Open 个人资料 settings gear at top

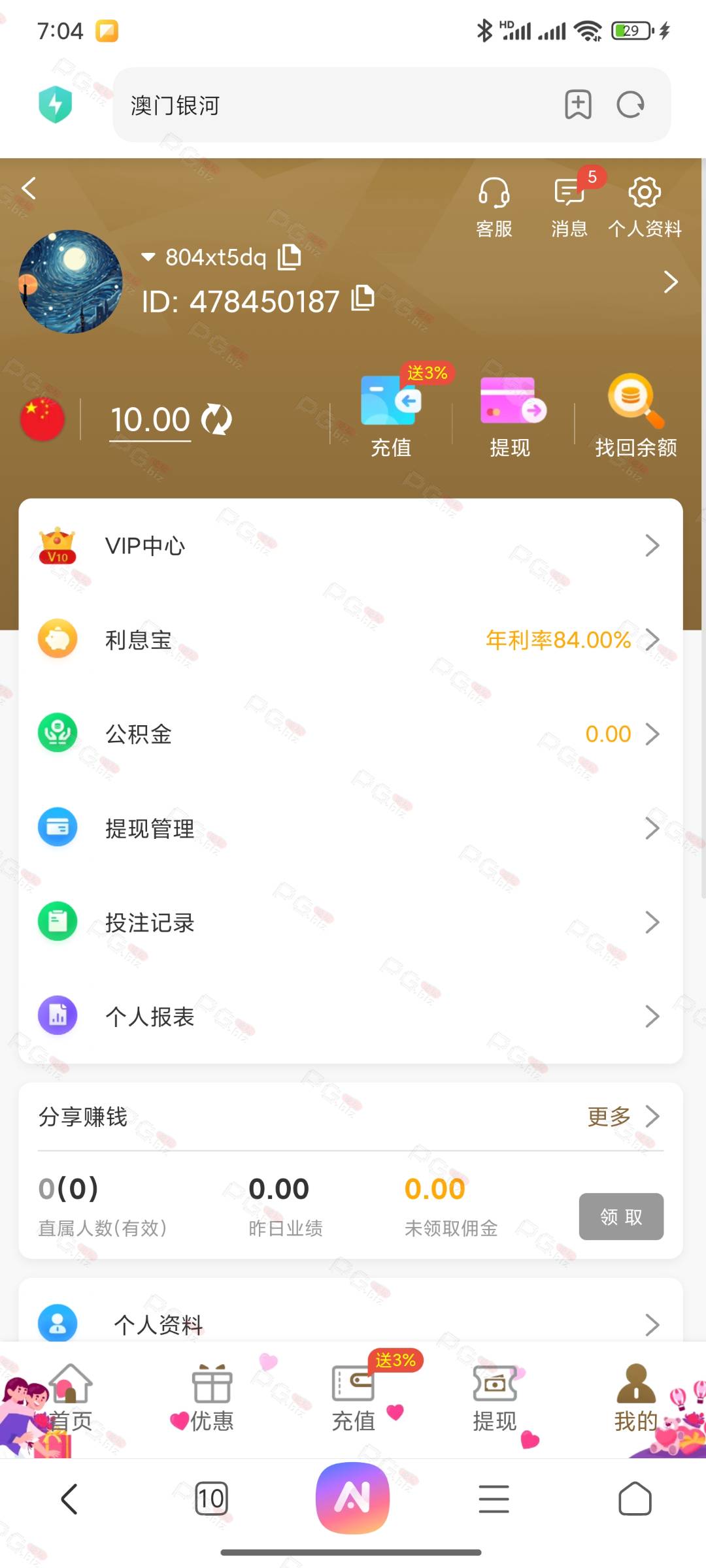pos(645,207)
